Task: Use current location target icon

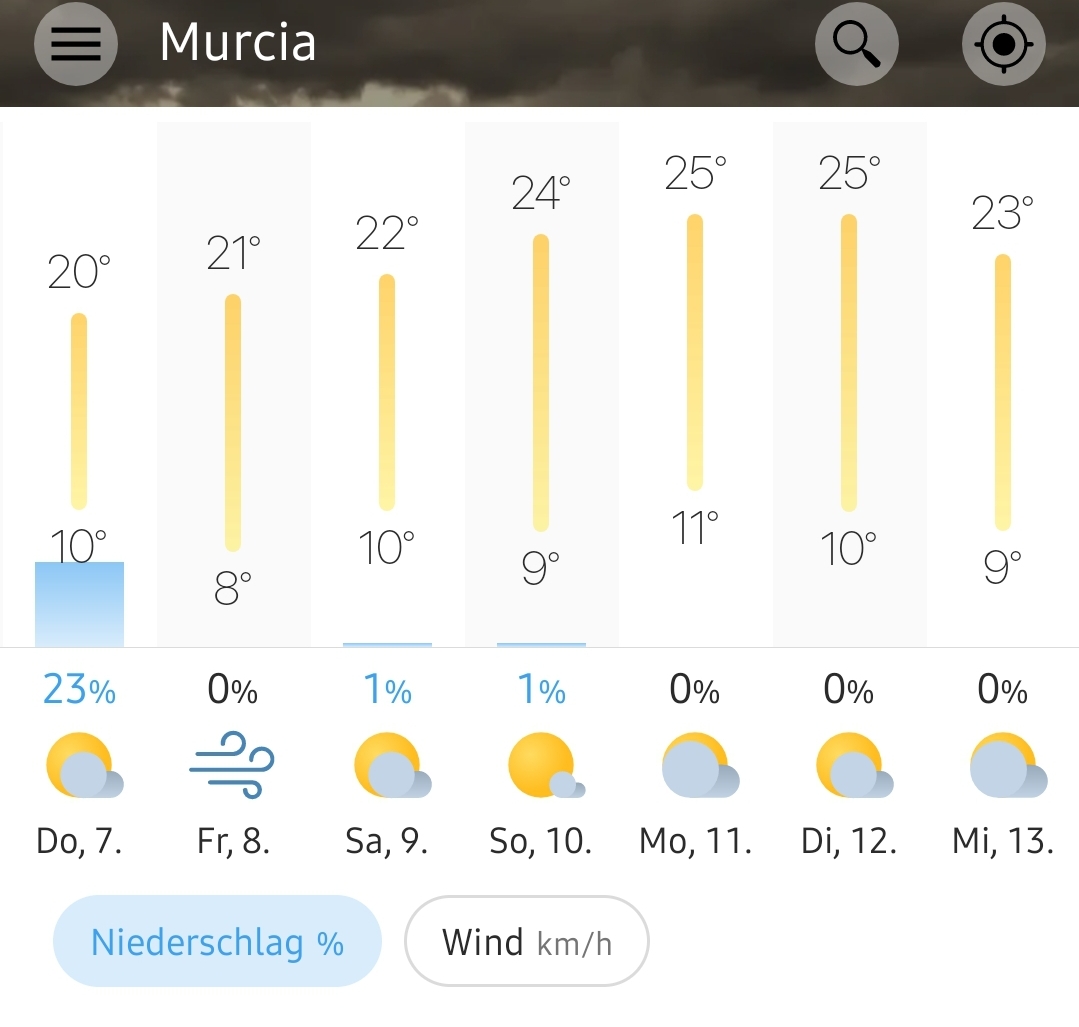Action: click(x=1003, y=44)
